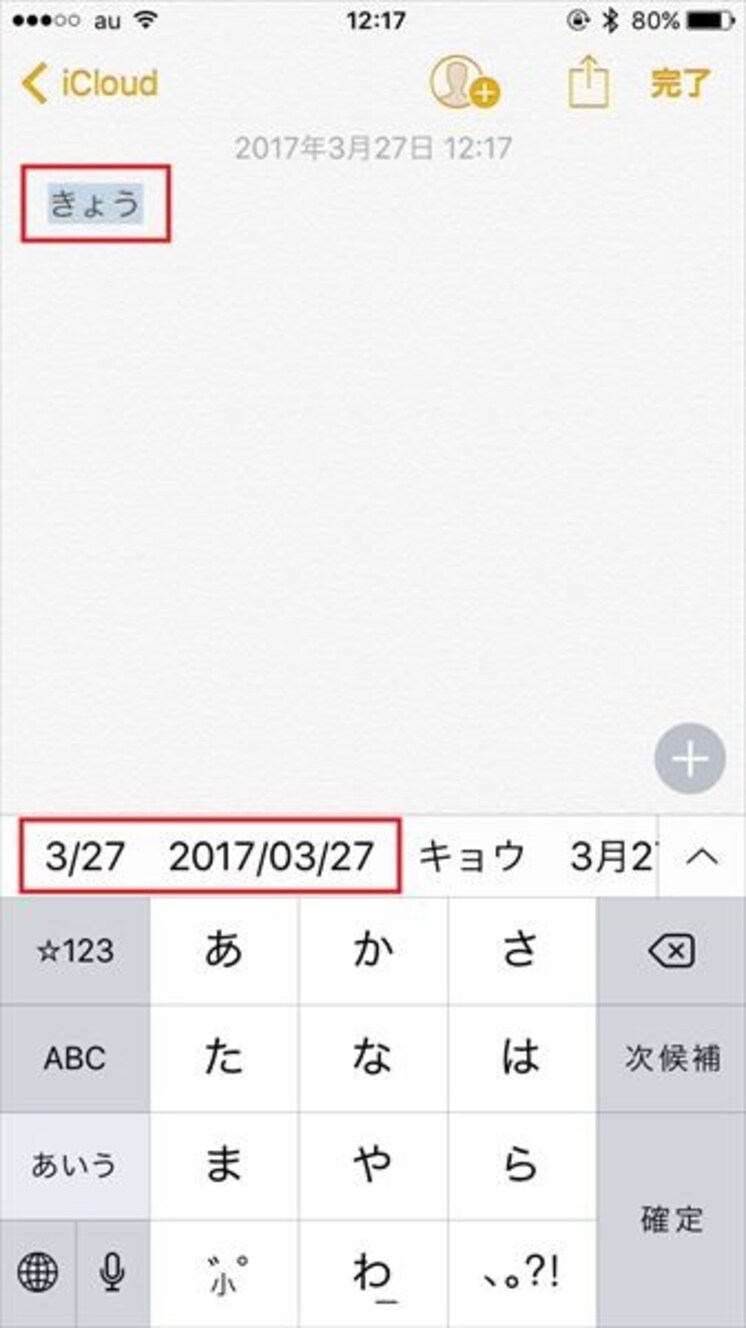The image size is (746, 1328).
Task: Confirm conversion with the 確定 key
Action: click(672, 1220)
